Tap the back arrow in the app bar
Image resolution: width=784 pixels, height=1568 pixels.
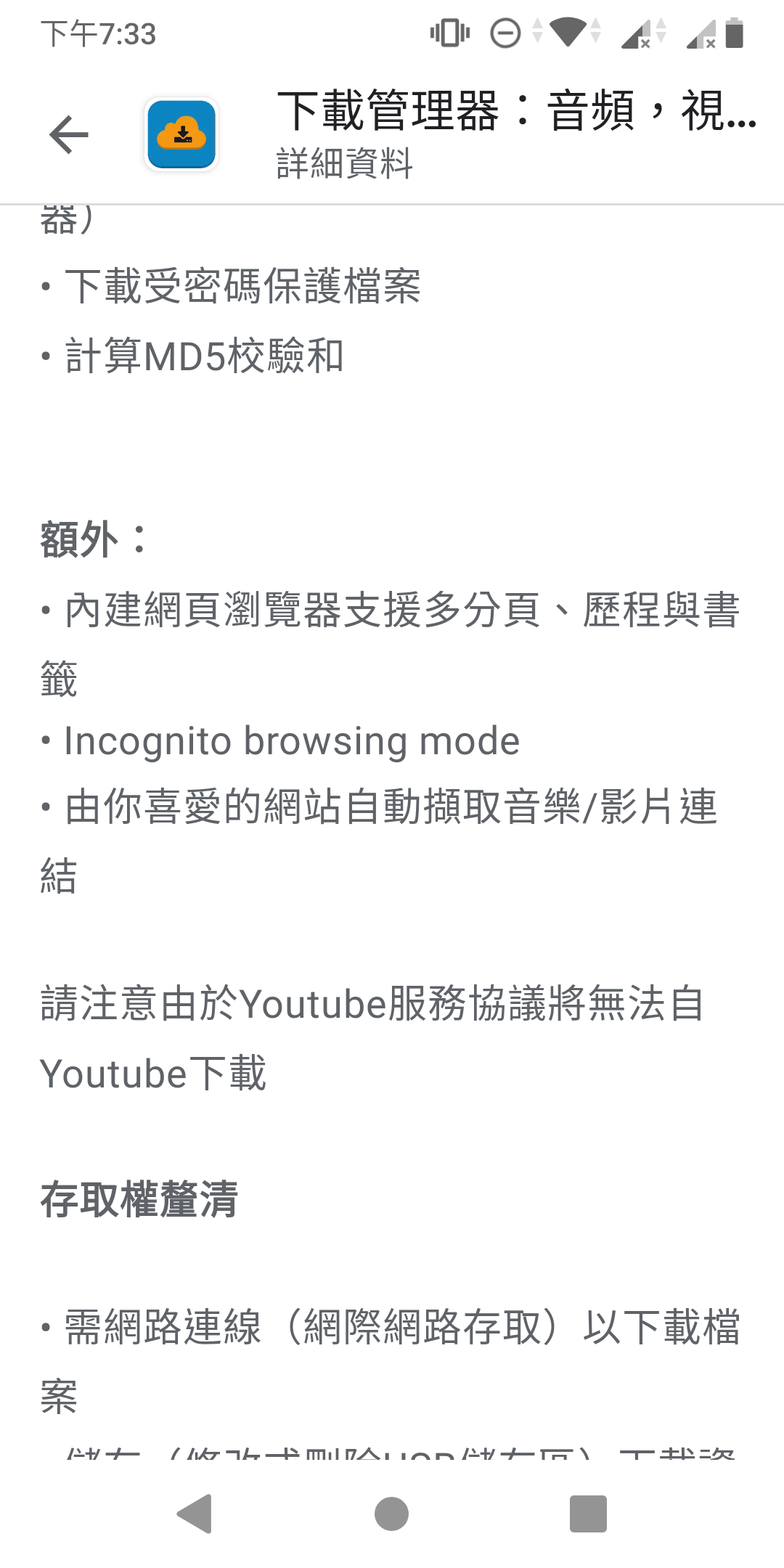(69, 135)
